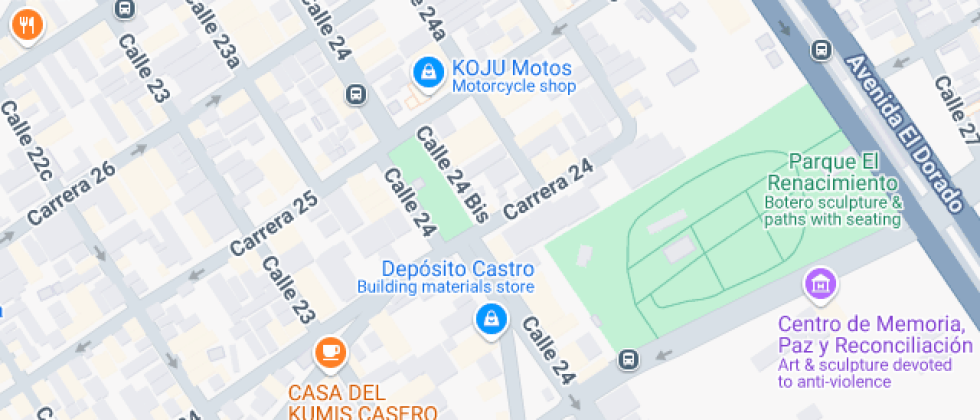980x420 pixels.
Task: Select Parque El Renacimiento place label
Action: [x=833, y=172]
